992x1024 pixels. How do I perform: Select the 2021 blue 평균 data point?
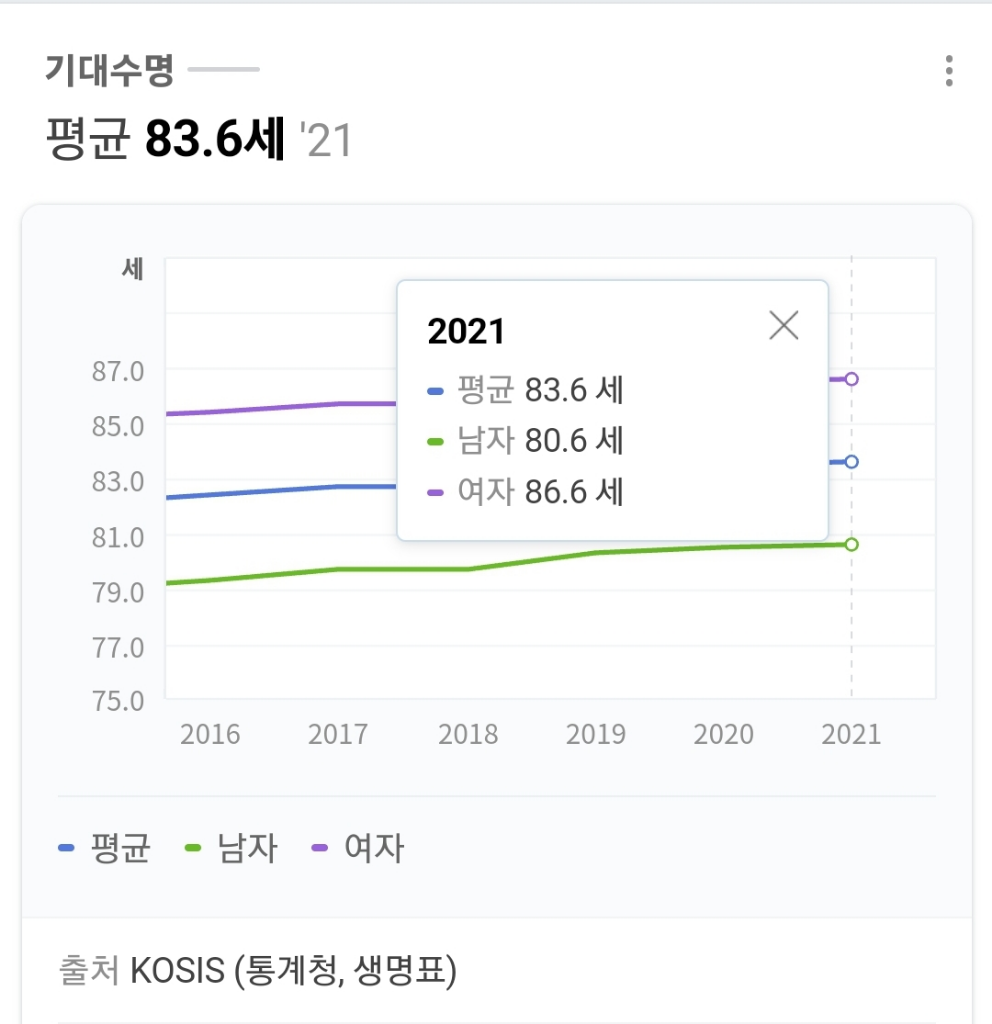click(851, 461)
